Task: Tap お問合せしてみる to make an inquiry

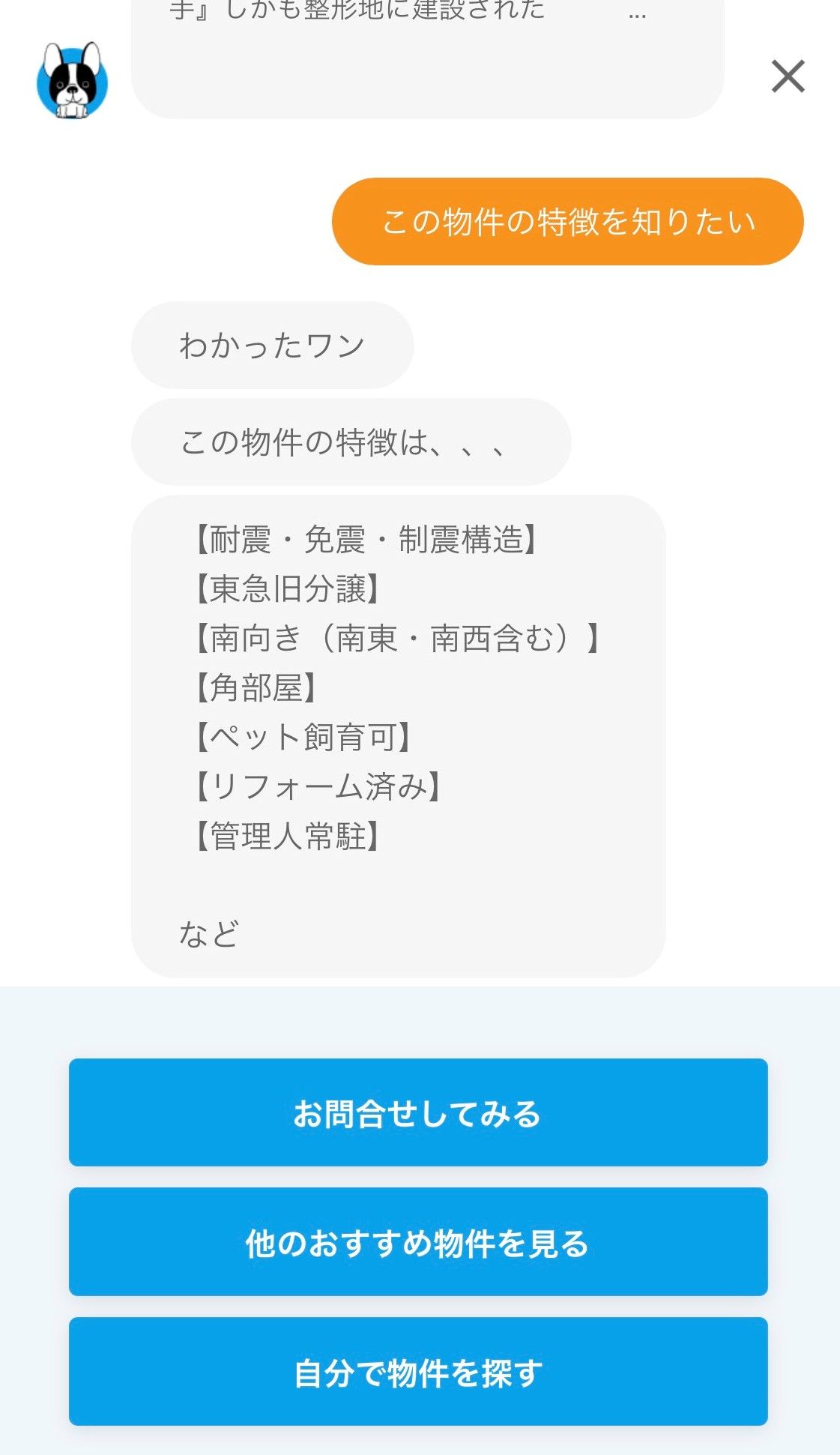Action: pyautogui.click(x=418, y=1112)
